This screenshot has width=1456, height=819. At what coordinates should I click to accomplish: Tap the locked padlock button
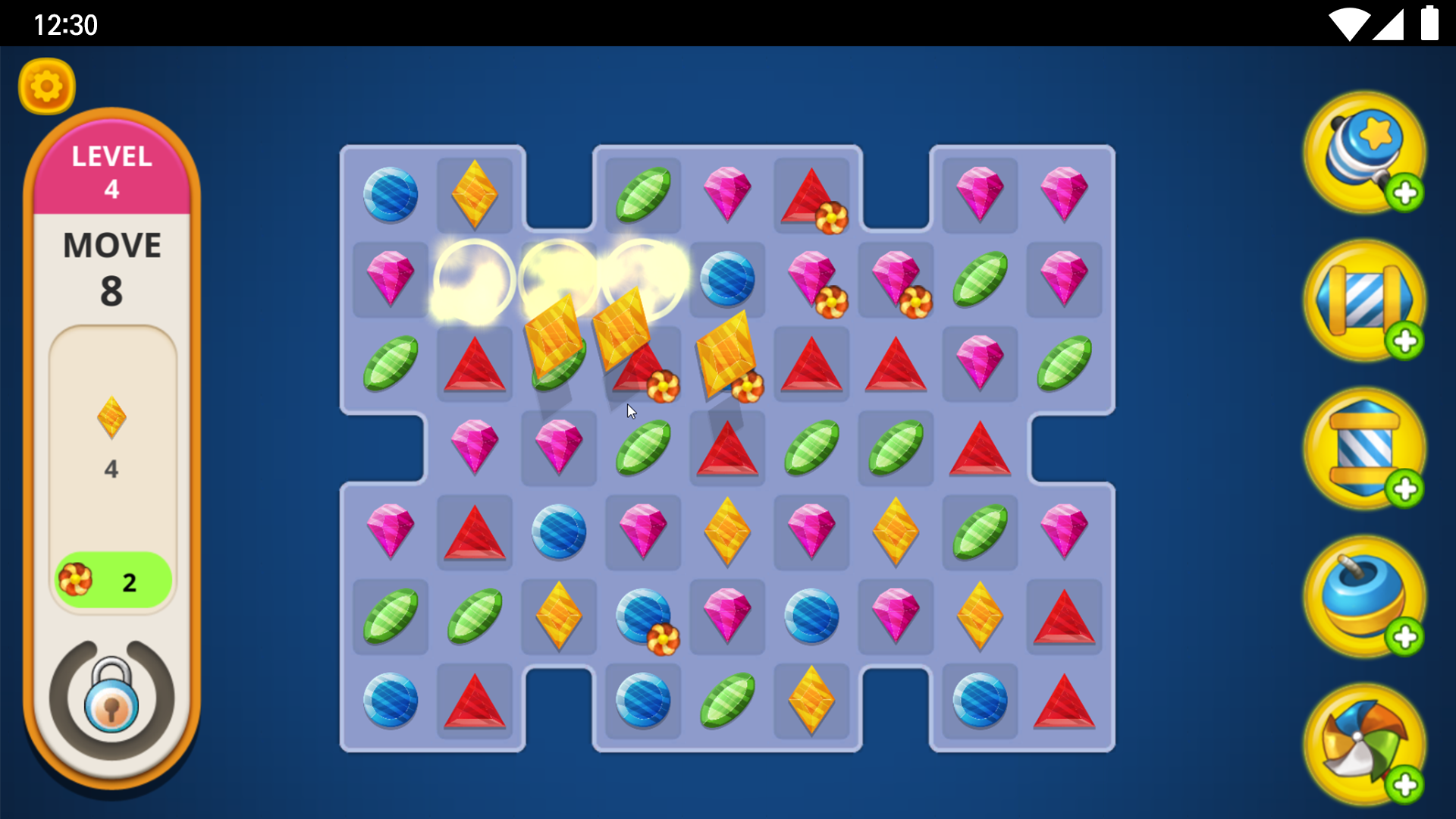[x=111, y=696]
